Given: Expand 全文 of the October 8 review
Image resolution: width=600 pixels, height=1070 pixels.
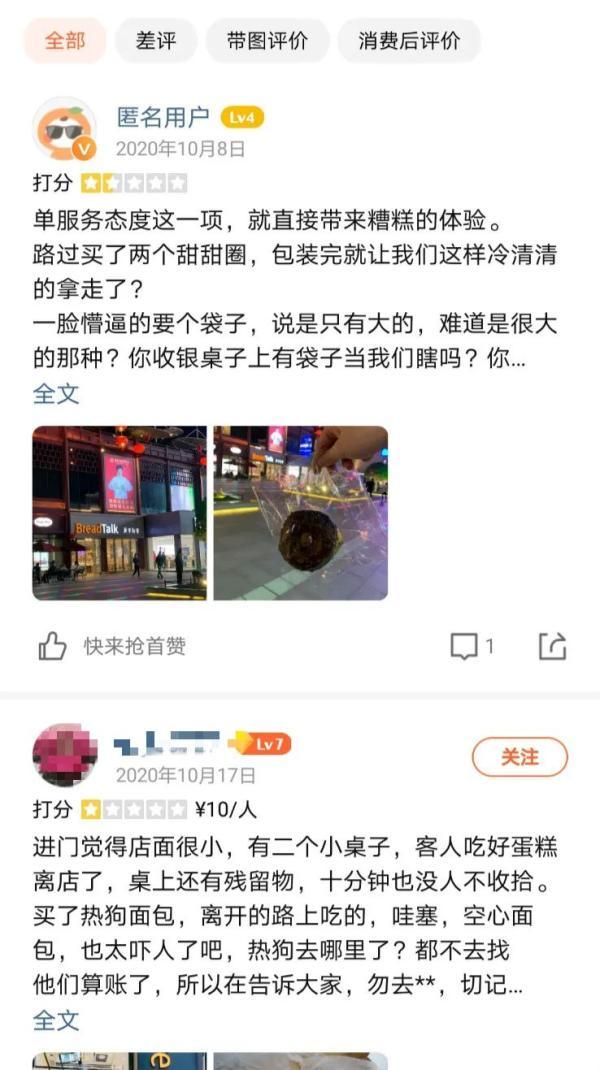Looking at the screenshot, I should 56,393.
